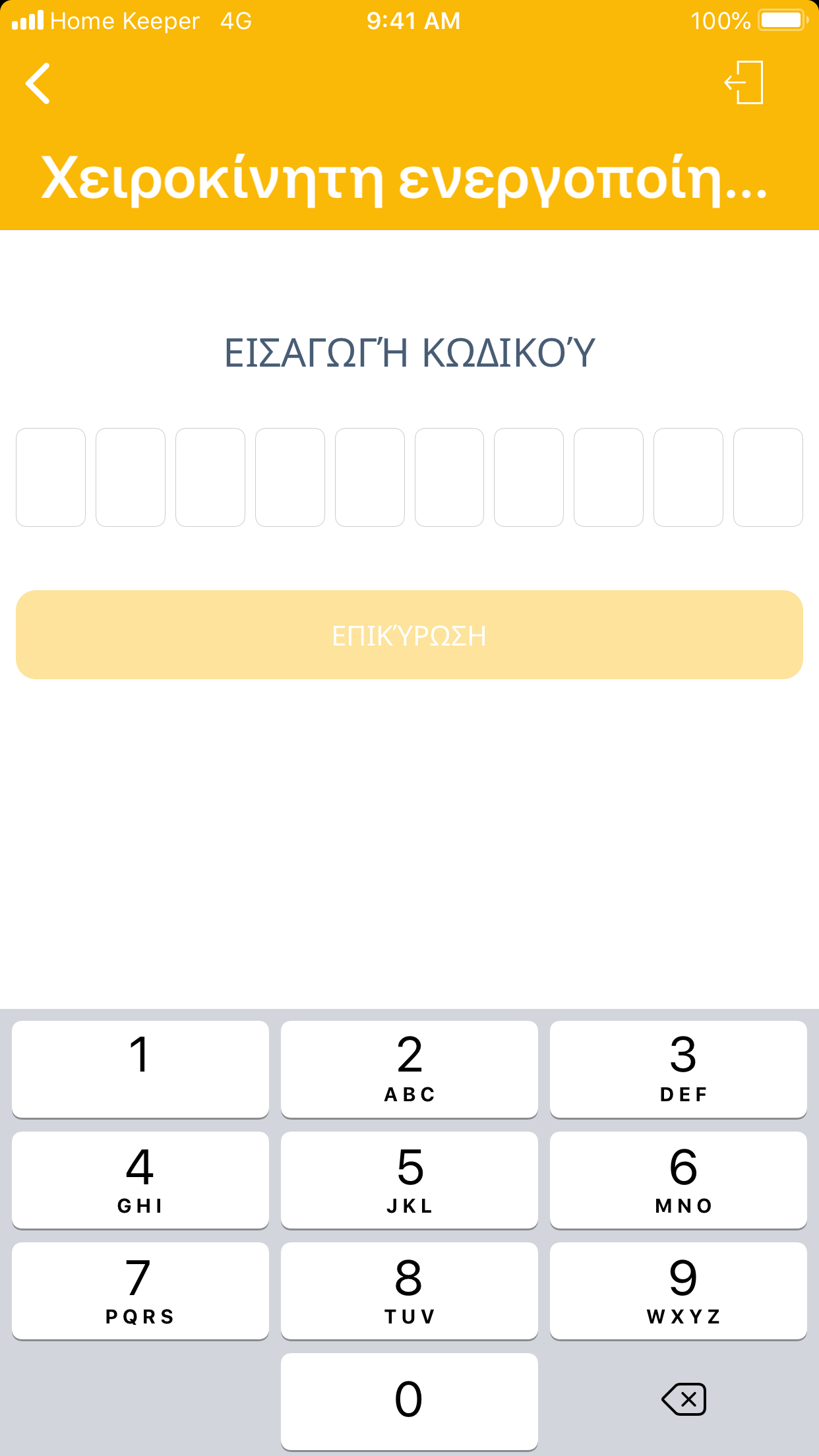The image size is (819, 1456).
Task: Tap the ΕΠΙΚΎΡΩΣΗ confirm button
Action: pos(409,634)
